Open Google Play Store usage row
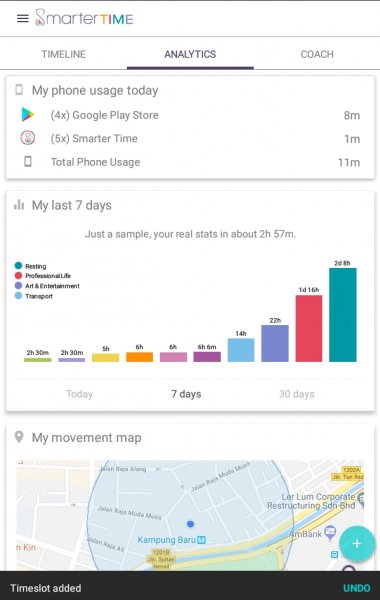Viewport: 380px width, 600px height. pyautogui.click(x=190, y=115)
